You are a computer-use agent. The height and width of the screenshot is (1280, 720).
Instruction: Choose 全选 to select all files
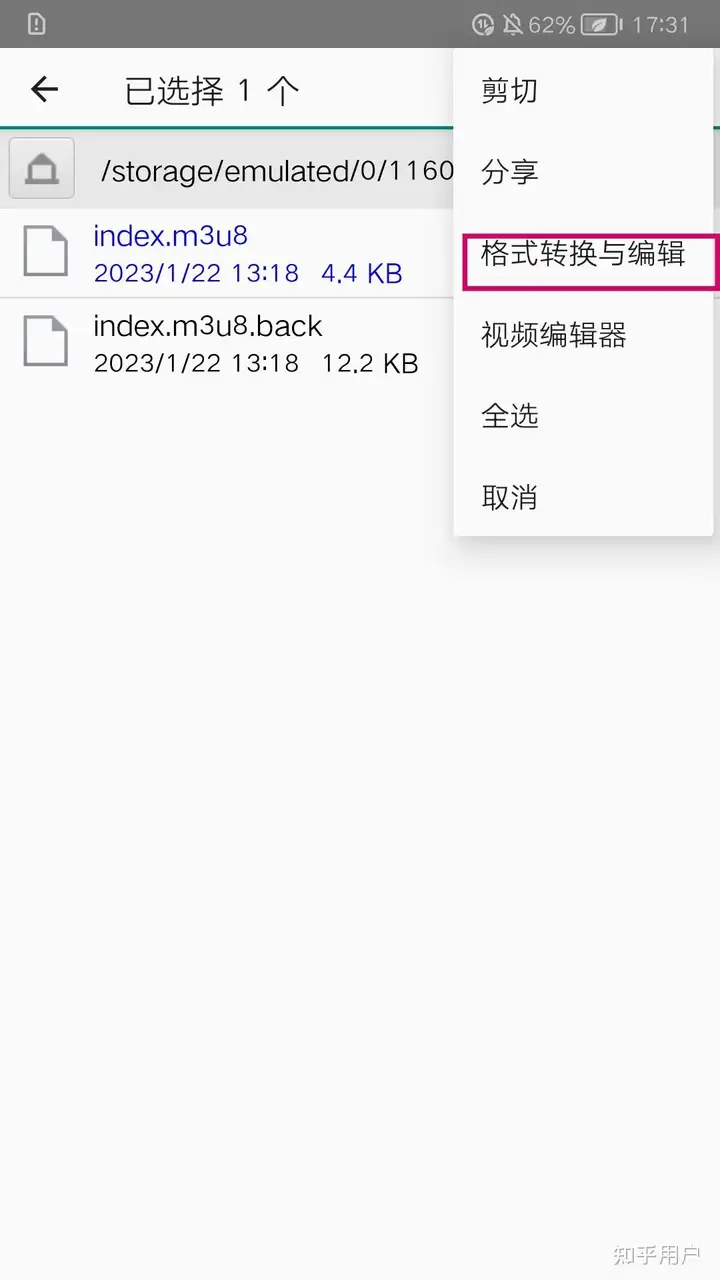click(583, 416)
